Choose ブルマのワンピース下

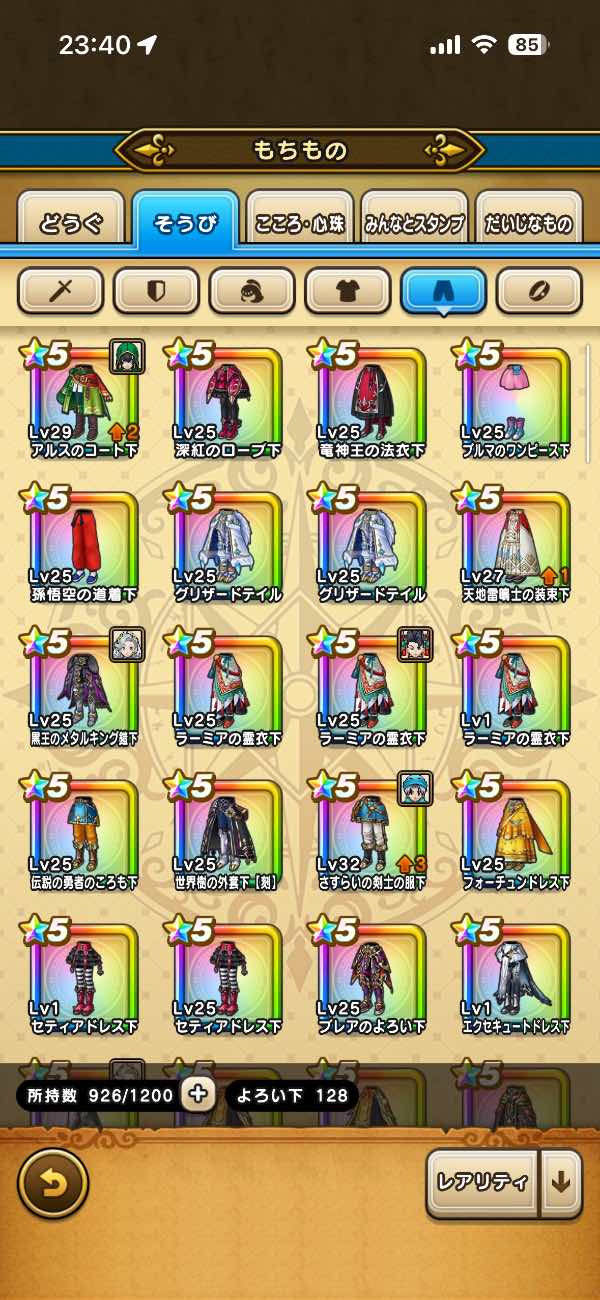(x=516, y=400)
